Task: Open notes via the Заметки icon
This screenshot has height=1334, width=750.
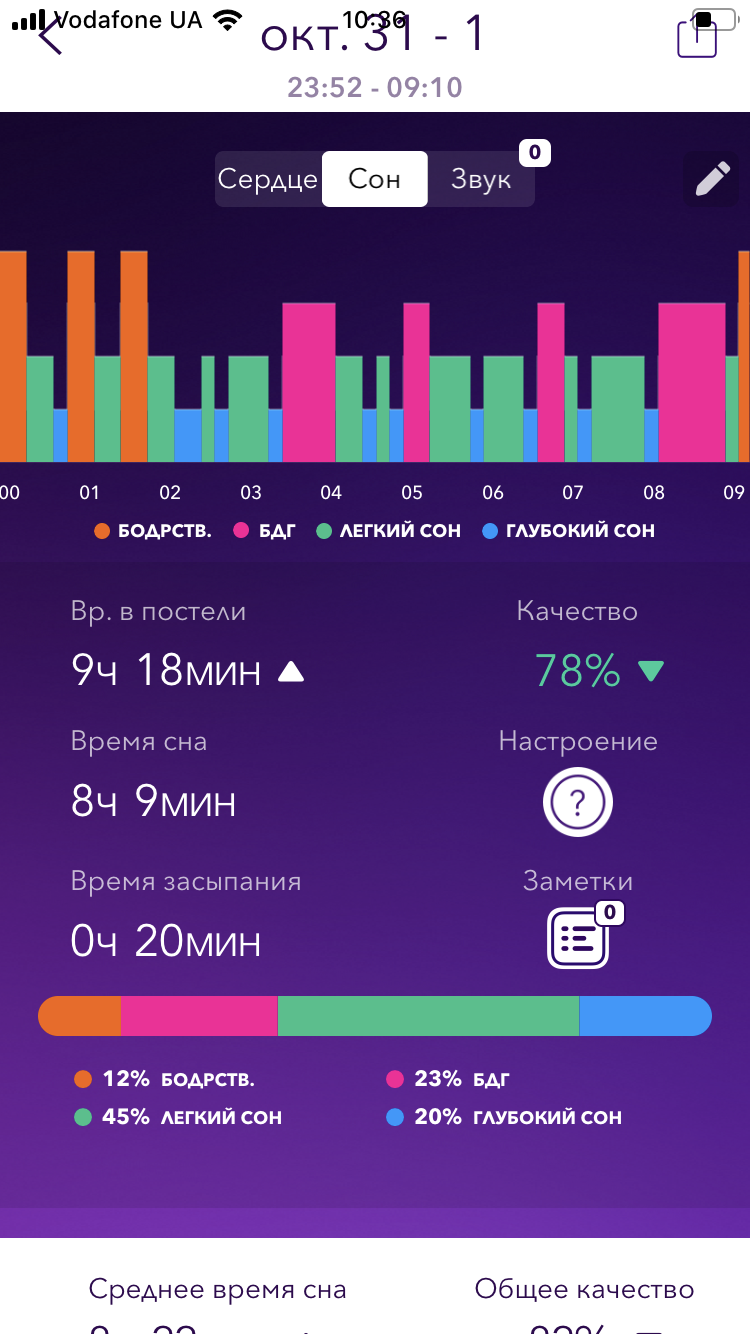Action: click(577, 938)
